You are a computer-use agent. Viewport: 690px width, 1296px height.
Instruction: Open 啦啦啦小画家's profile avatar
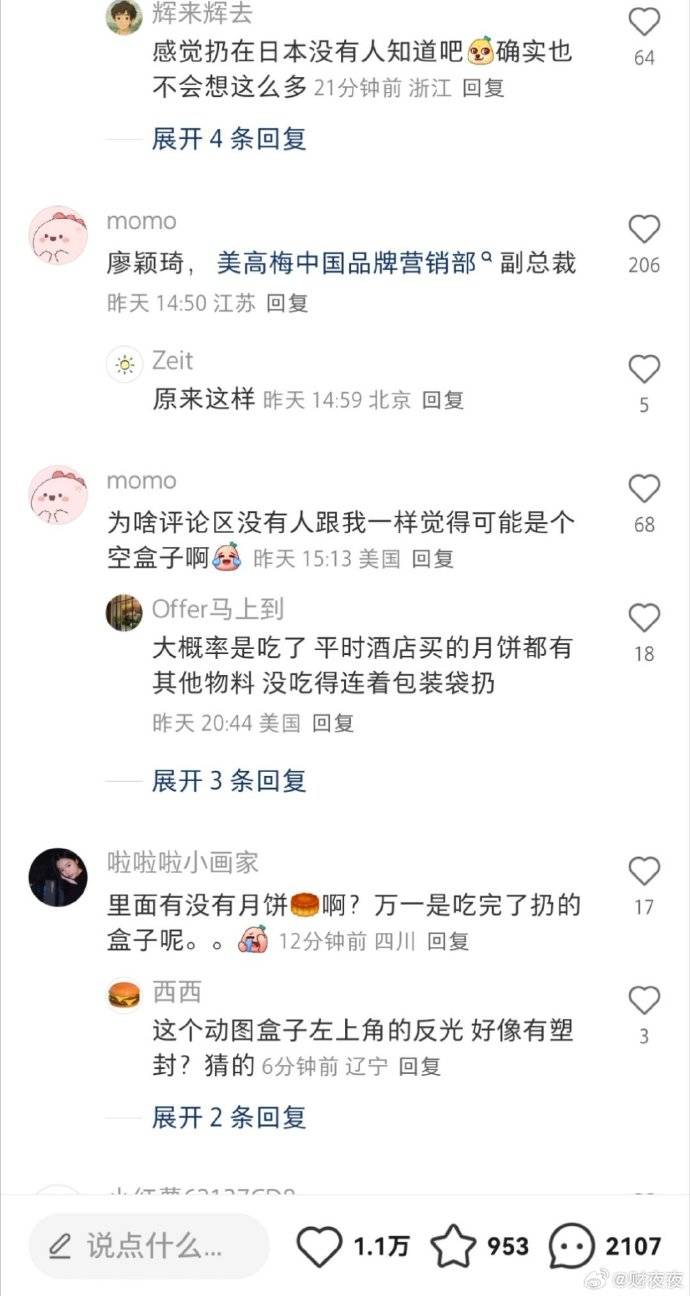click(58, 877)
